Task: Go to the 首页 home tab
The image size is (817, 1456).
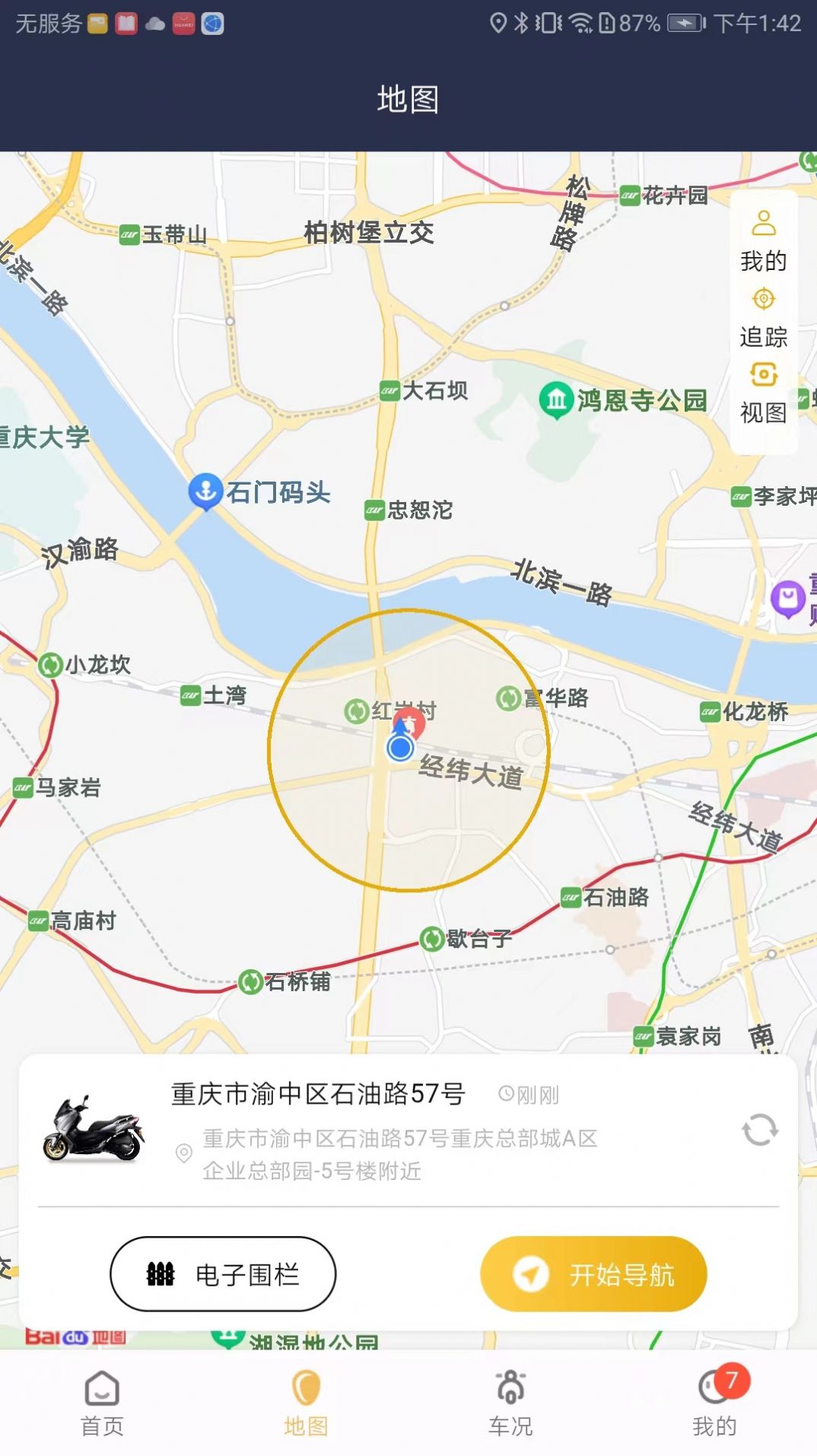Action: [x=102, y=1404]
